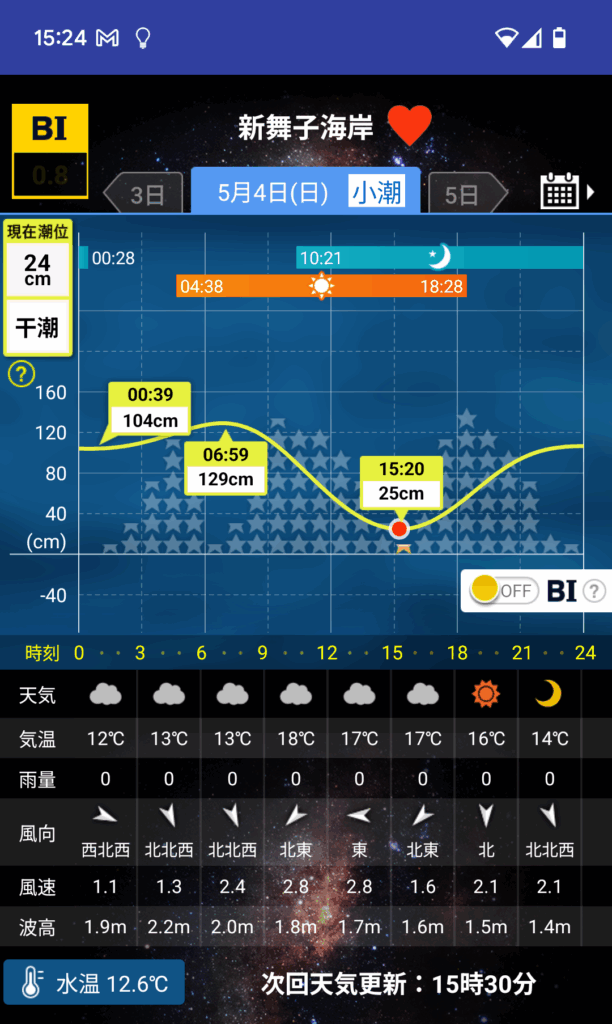Open the BI index badge

[49, 150]
